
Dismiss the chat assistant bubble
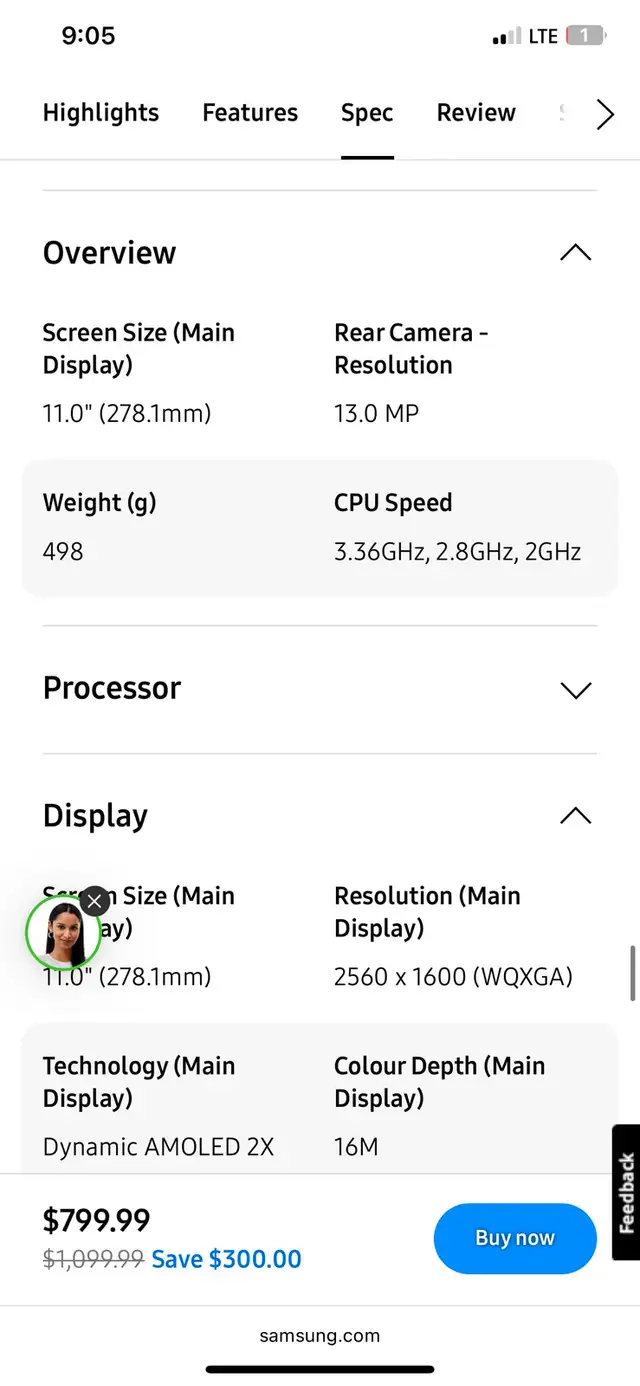(x=94, y=901)
